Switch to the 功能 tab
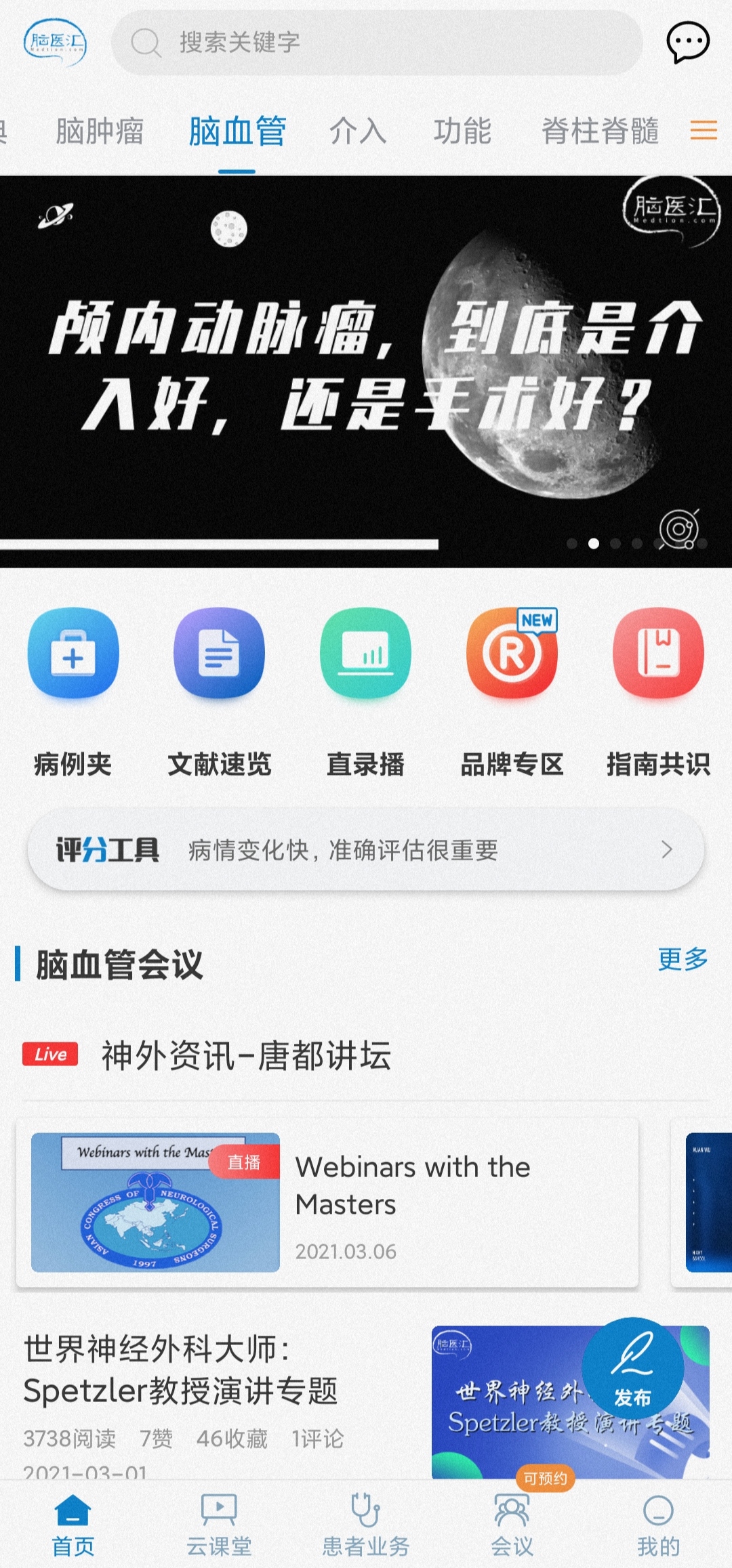 462,131
